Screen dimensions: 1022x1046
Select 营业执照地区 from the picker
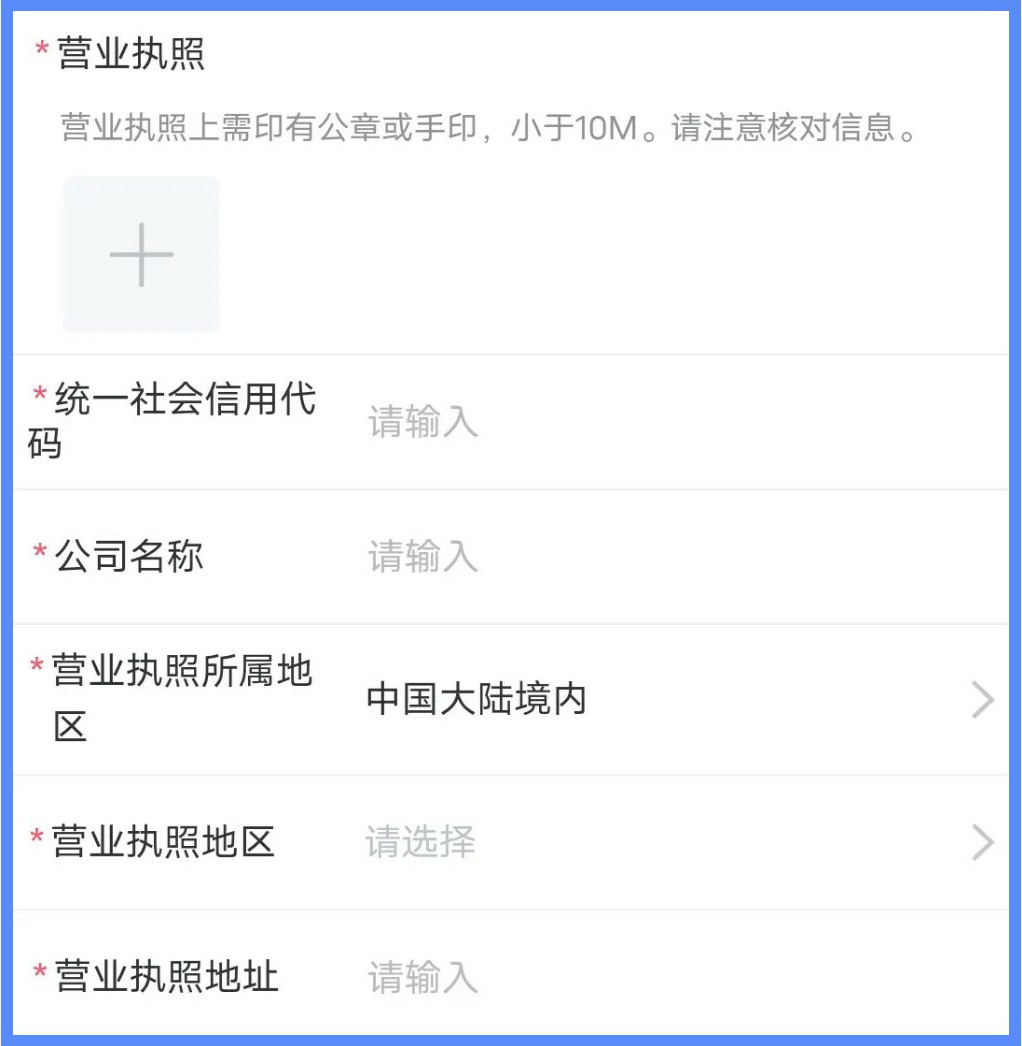(x=660, y=843)
